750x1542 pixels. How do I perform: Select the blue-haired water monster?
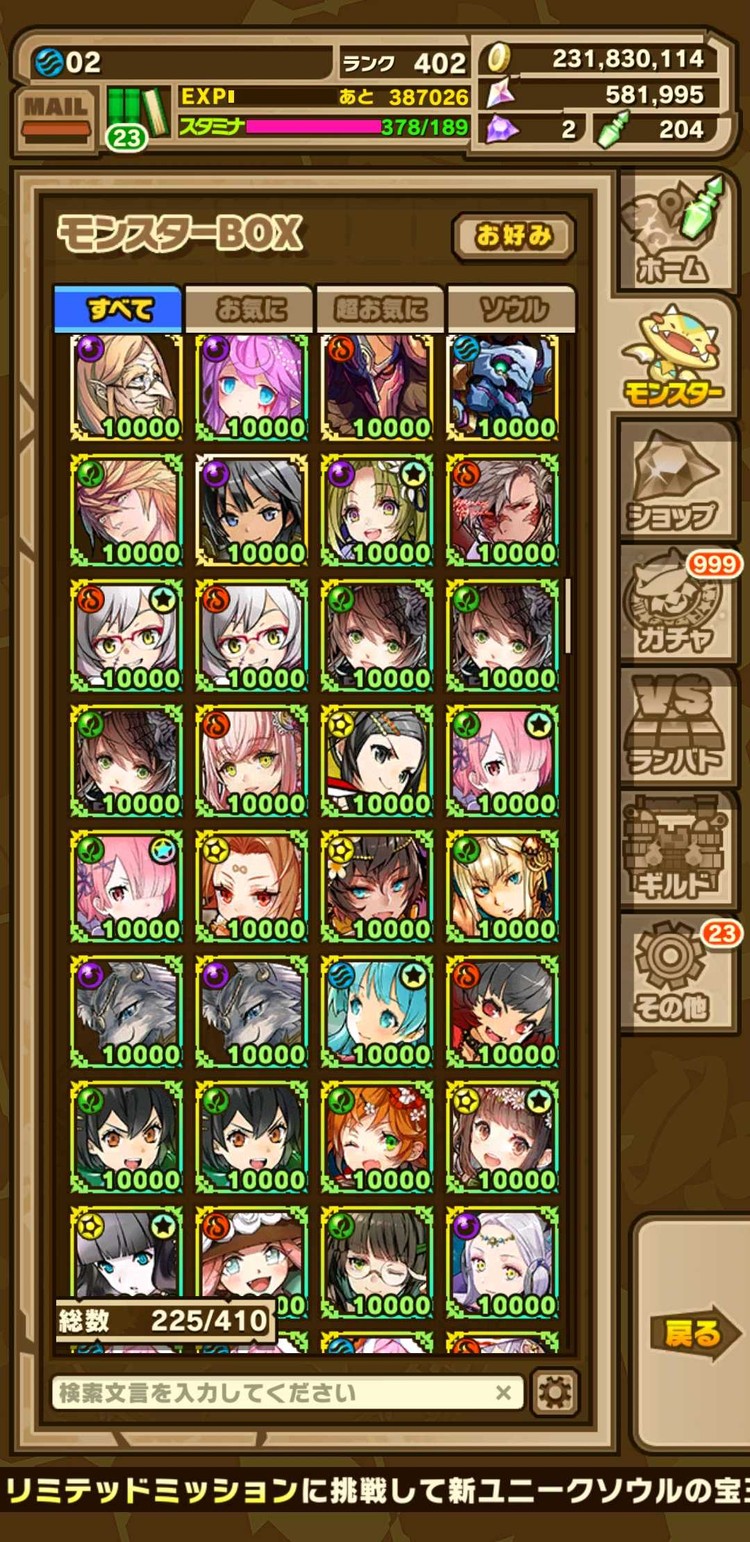tap(378, 1011)
